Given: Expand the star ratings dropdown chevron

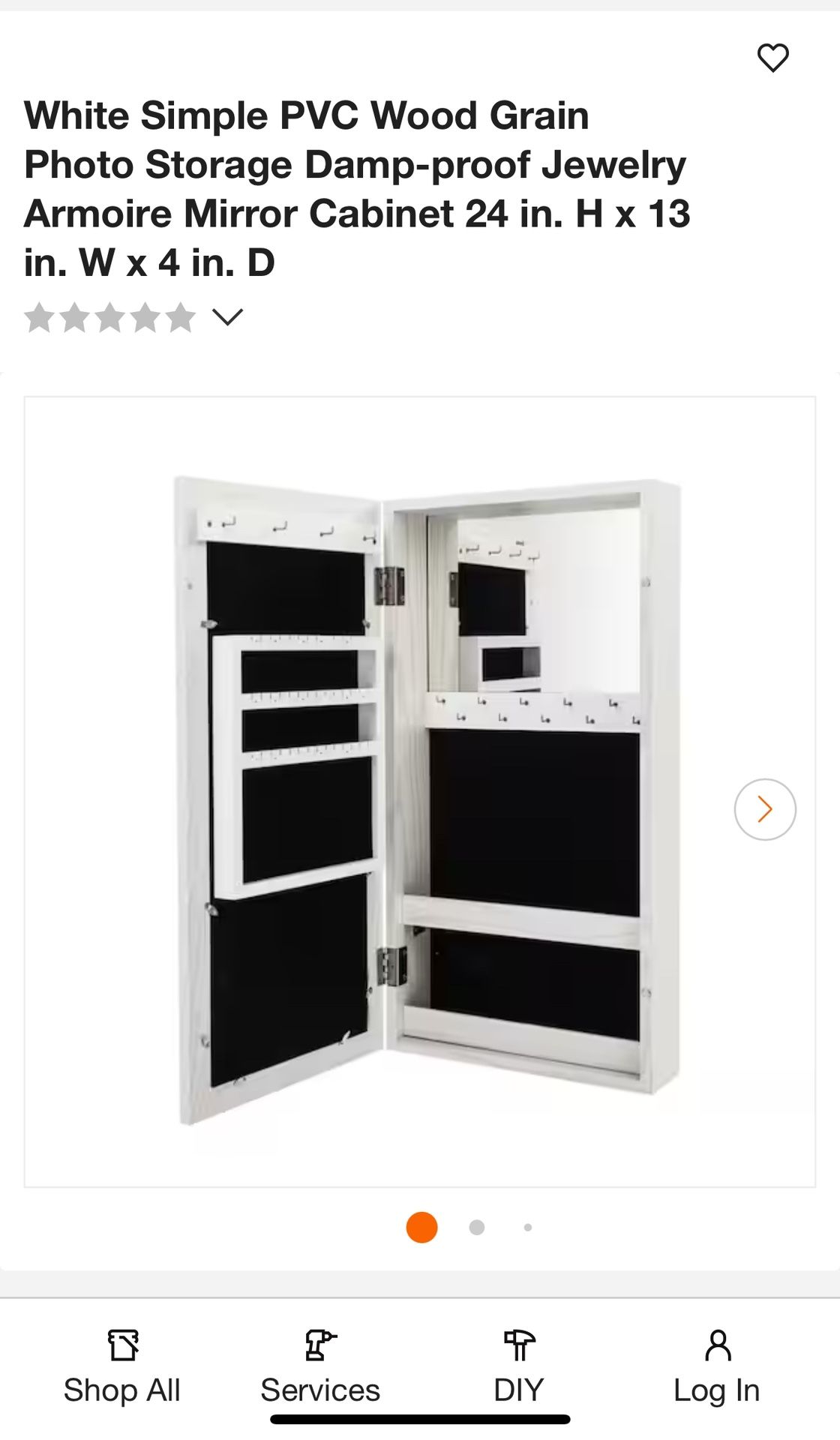Looking at the screenshot, I should click(x=227, y=317).
